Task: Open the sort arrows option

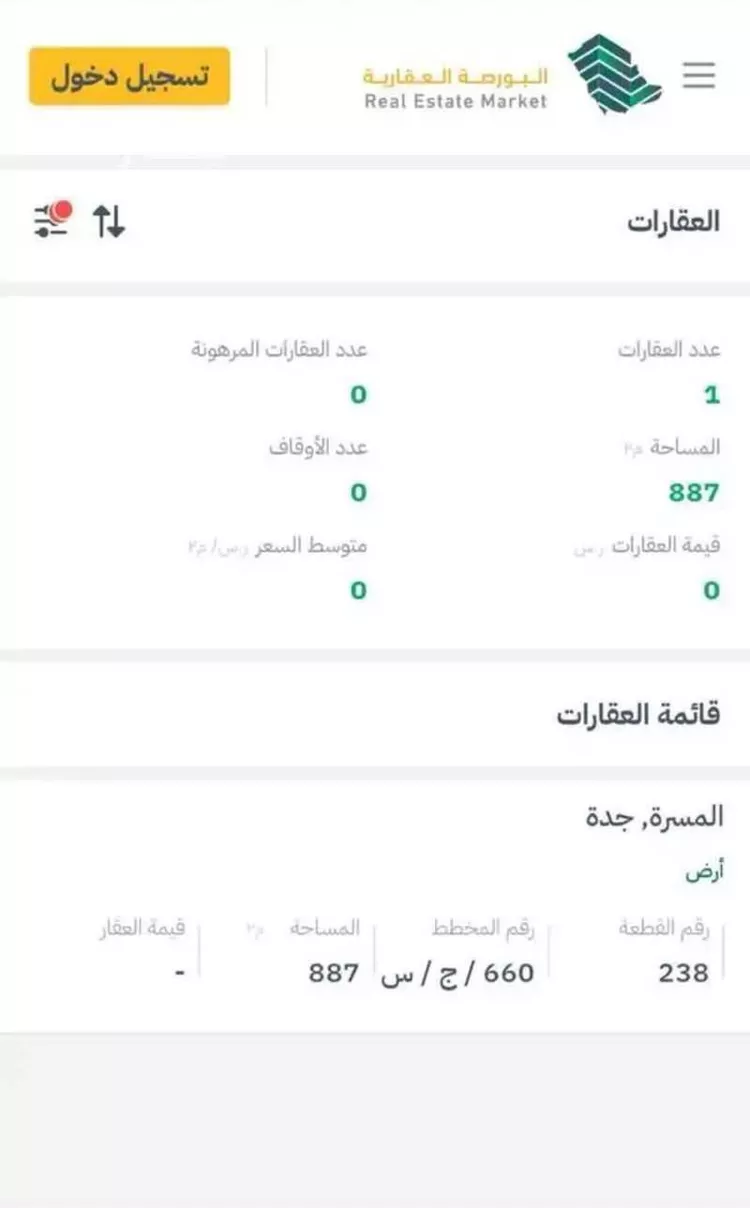Action: tap(109, 221)
